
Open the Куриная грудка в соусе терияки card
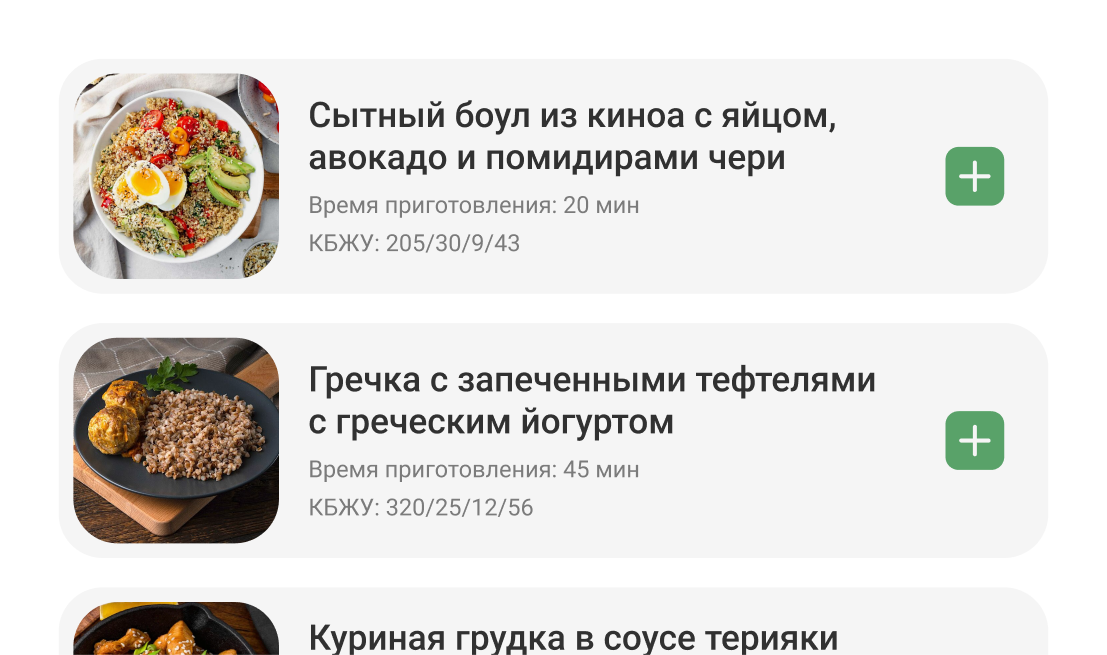pos(572,636)
